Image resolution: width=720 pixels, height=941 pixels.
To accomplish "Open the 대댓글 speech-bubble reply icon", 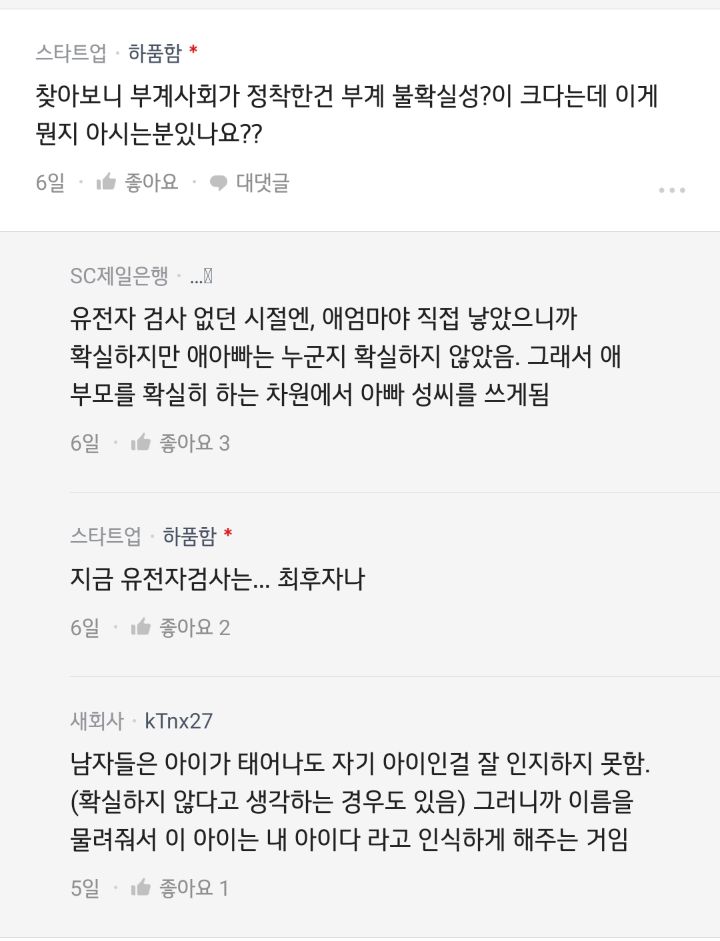I will (218, 183).
